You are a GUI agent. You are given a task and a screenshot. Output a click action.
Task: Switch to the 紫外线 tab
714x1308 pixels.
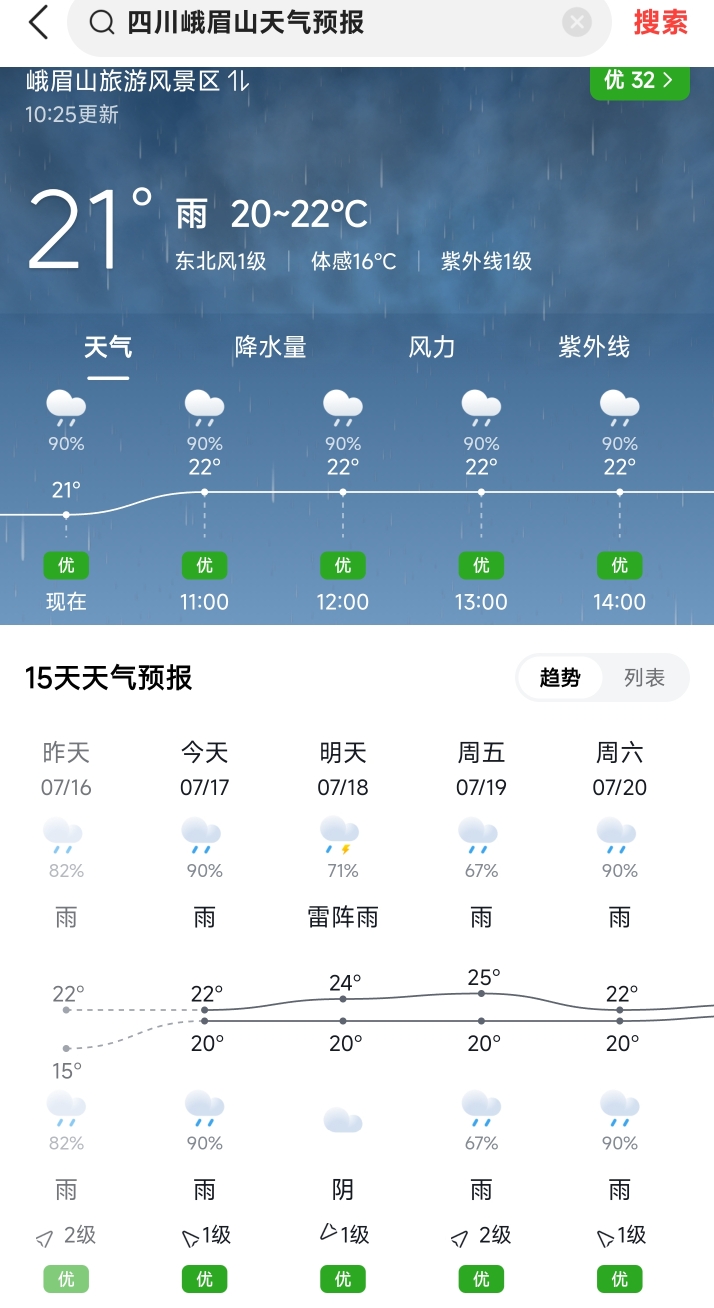594,347
